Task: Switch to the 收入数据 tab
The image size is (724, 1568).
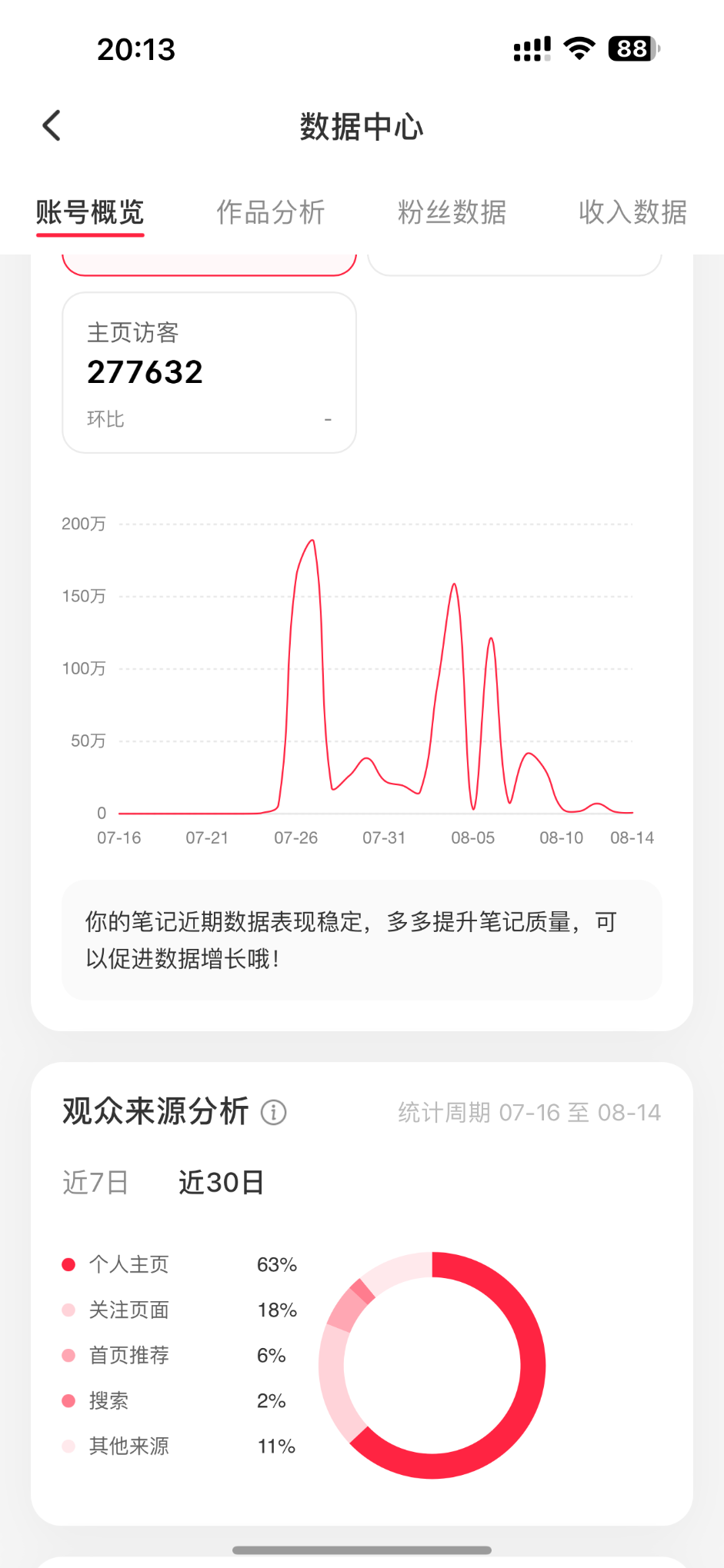Action: 632,212
